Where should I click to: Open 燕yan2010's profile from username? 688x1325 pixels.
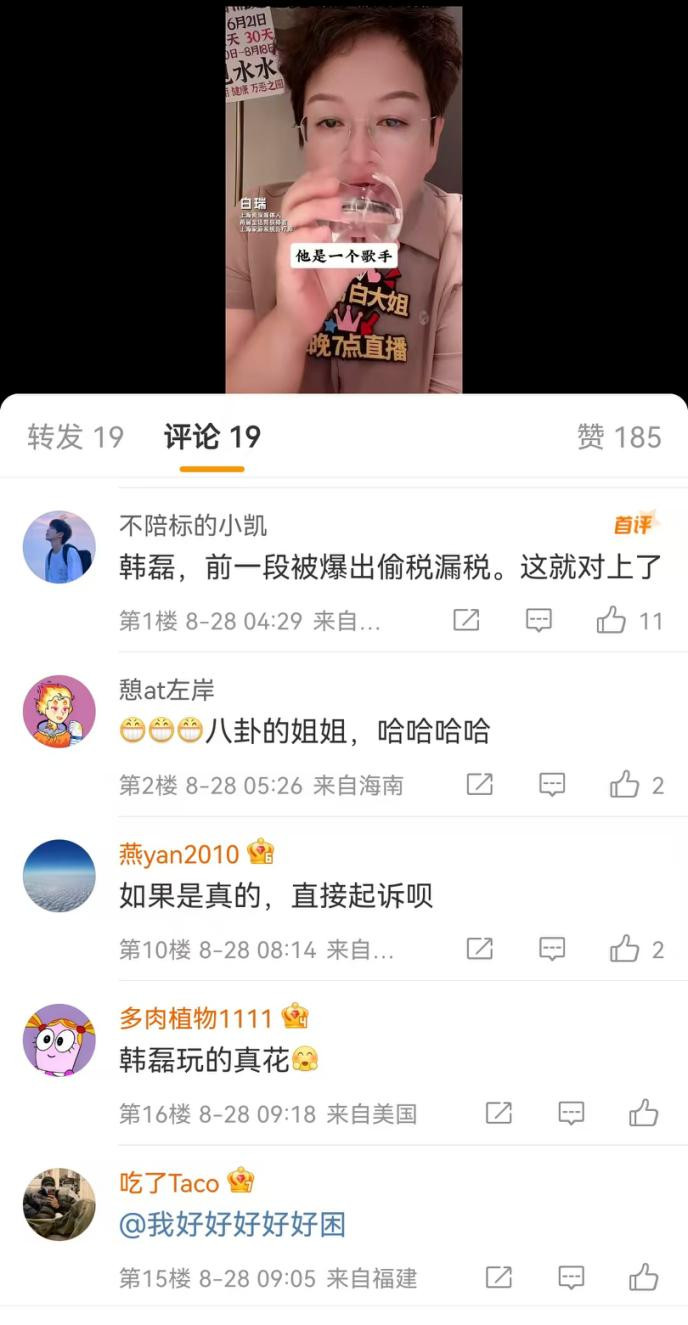tap(179, 854)
